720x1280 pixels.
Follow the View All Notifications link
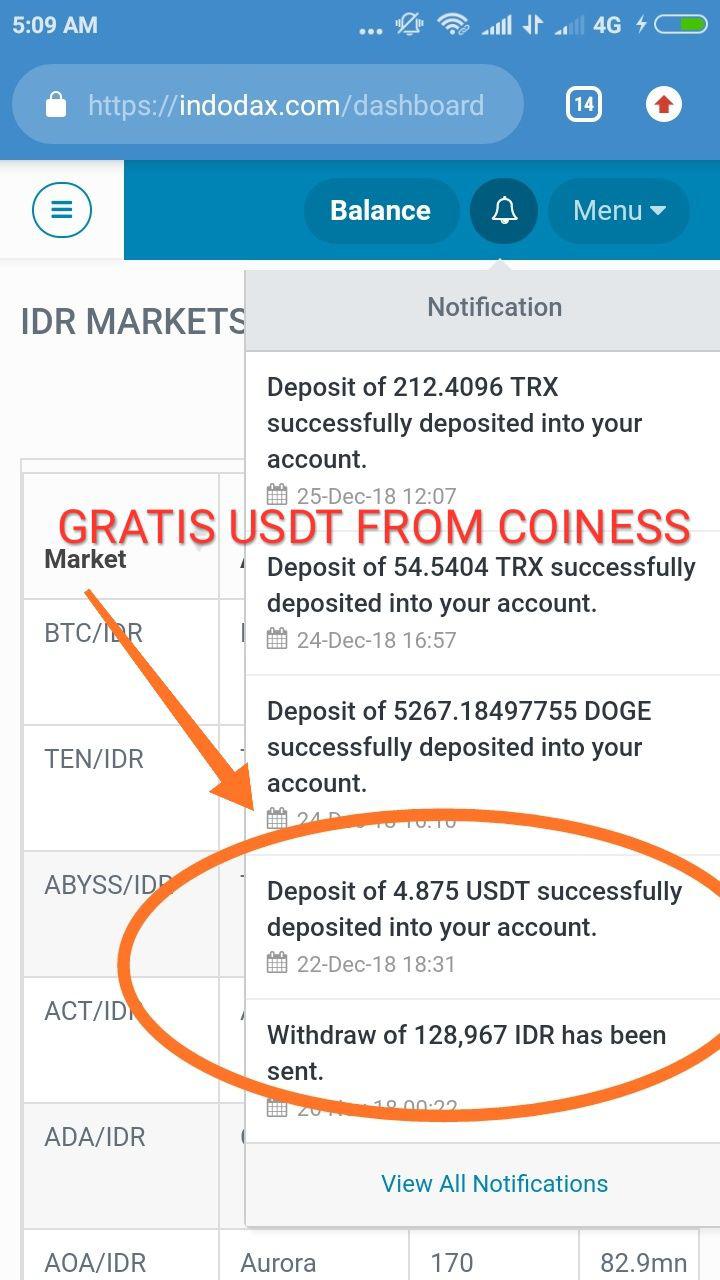[494, 1183]
